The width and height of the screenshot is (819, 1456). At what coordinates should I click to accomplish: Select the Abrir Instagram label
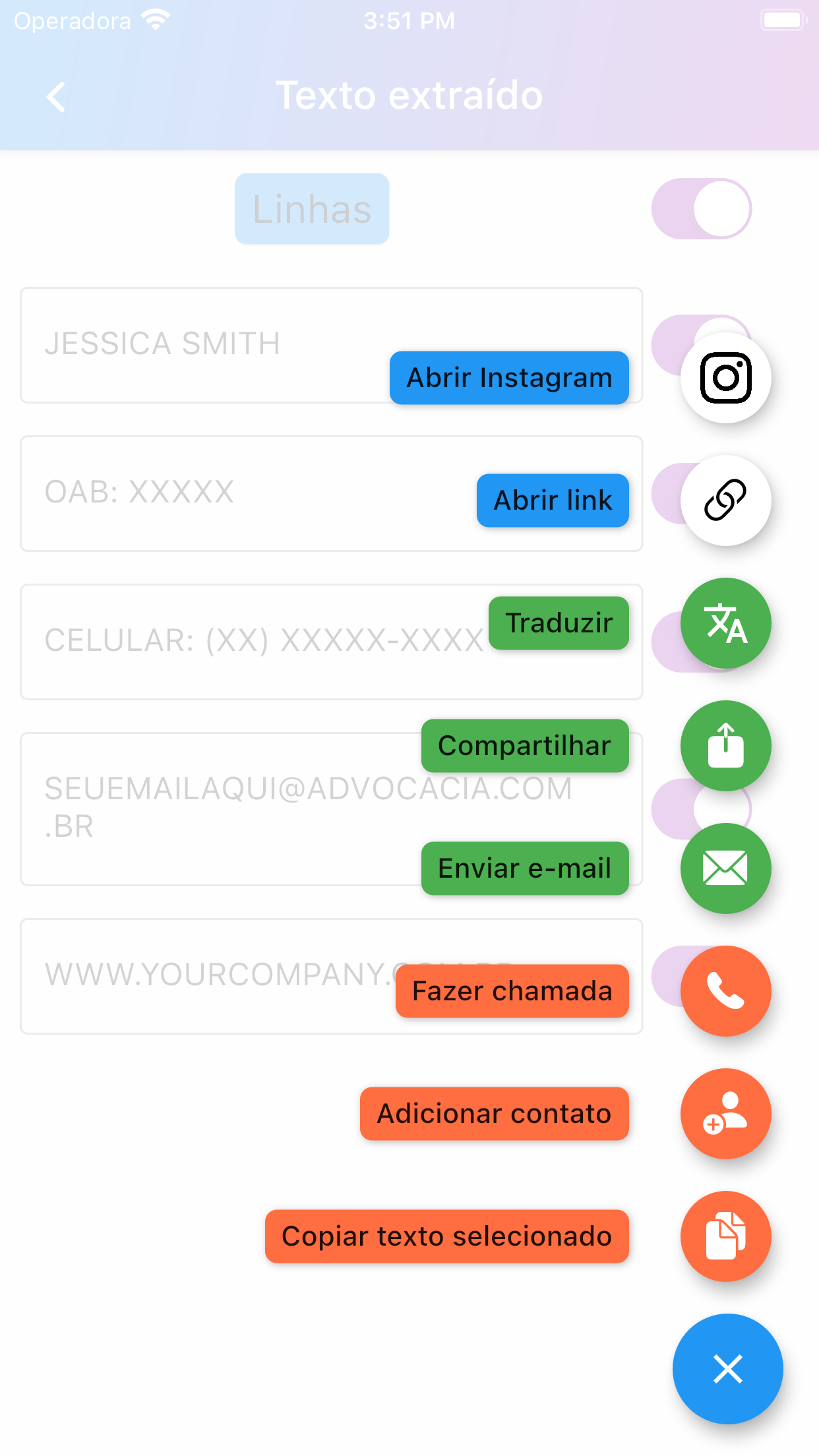509,378
